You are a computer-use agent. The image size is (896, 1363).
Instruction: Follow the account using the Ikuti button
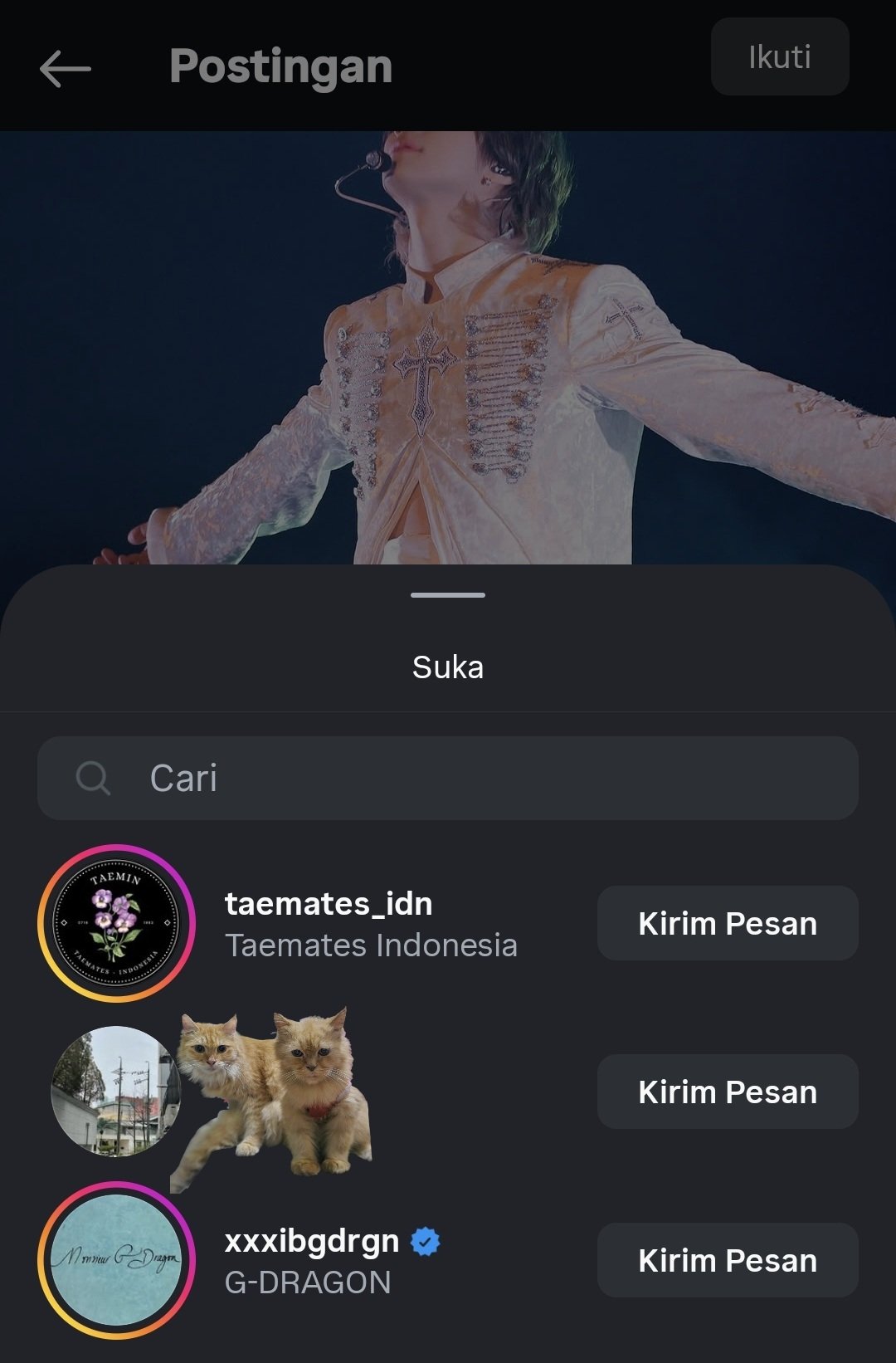click(779, 56)
